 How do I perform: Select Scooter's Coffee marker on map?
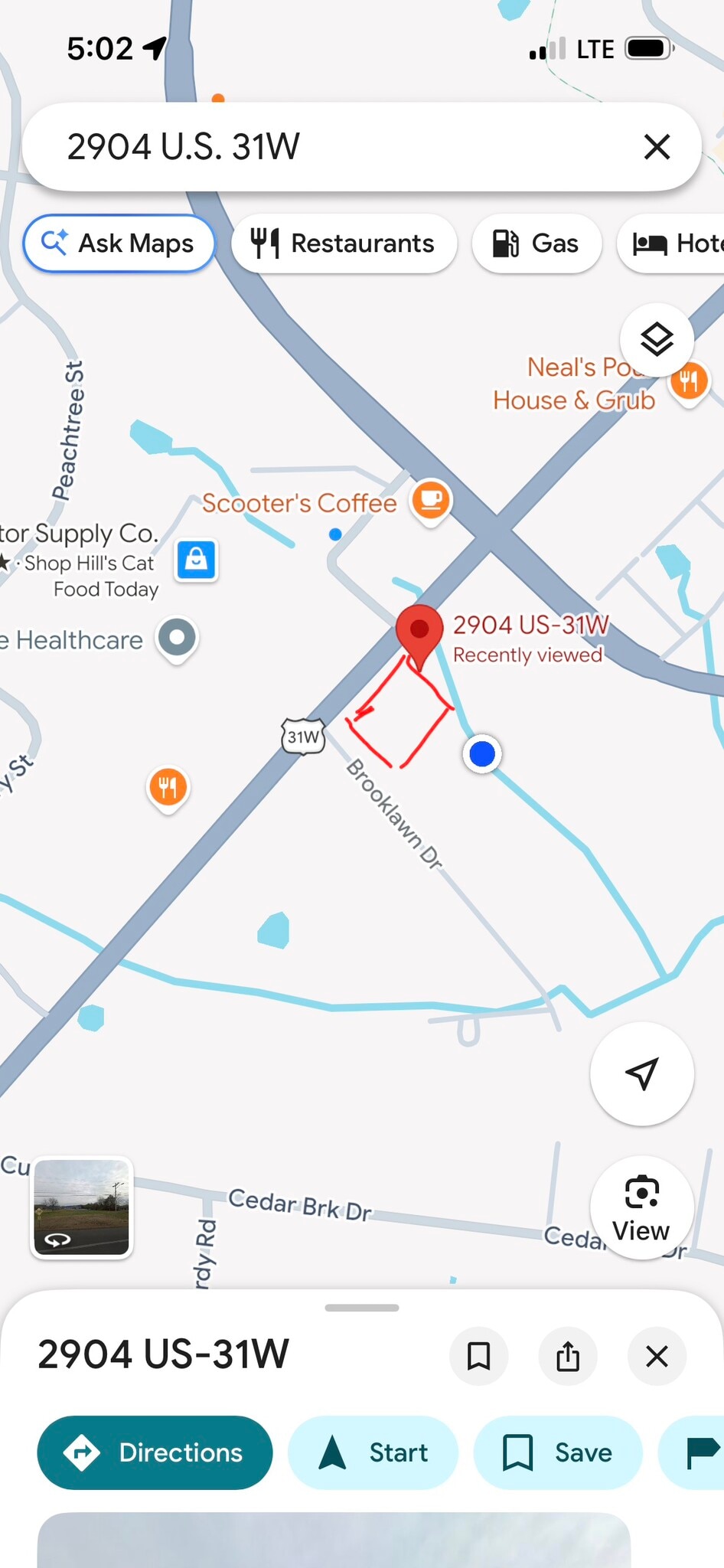431,501
